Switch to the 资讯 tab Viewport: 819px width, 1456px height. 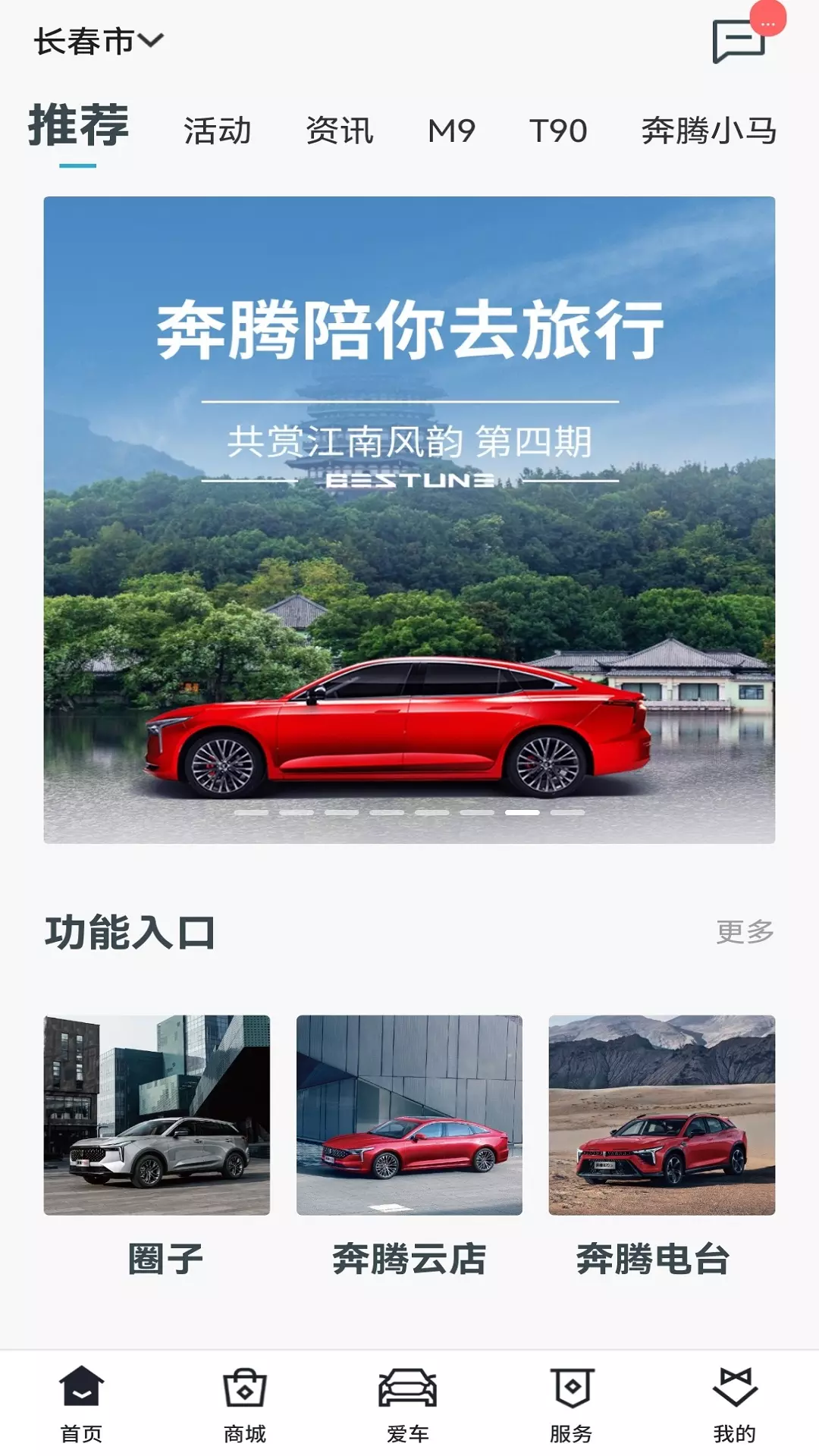[x=340, y=130]
